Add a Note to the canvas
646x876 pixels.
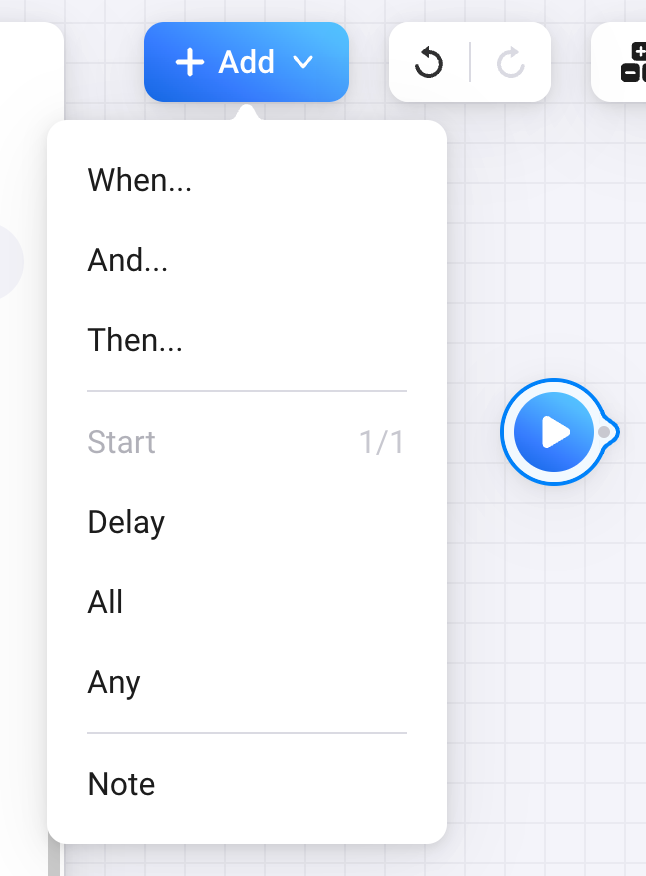(x=121, y=784)
